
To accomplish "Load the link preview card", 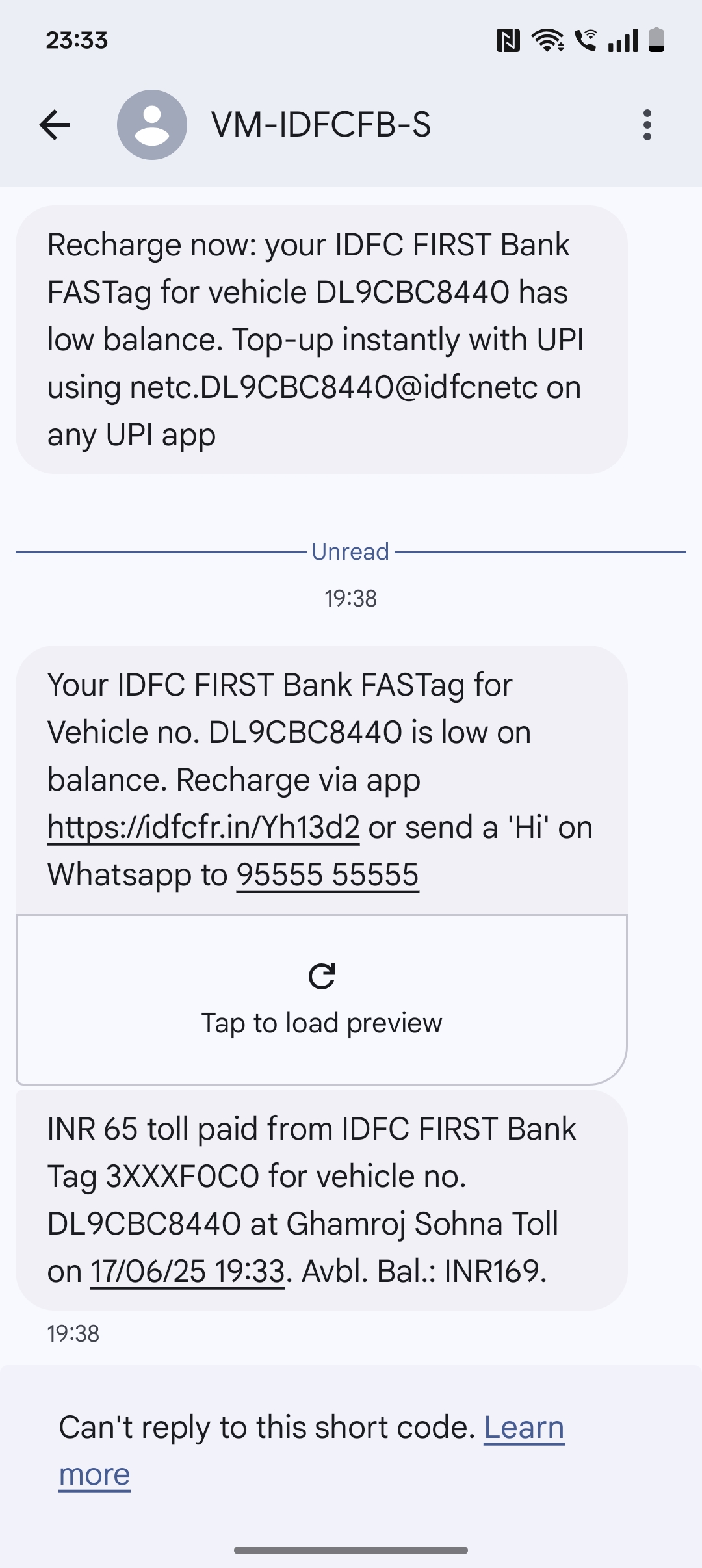I will (x=322, y=1000).
